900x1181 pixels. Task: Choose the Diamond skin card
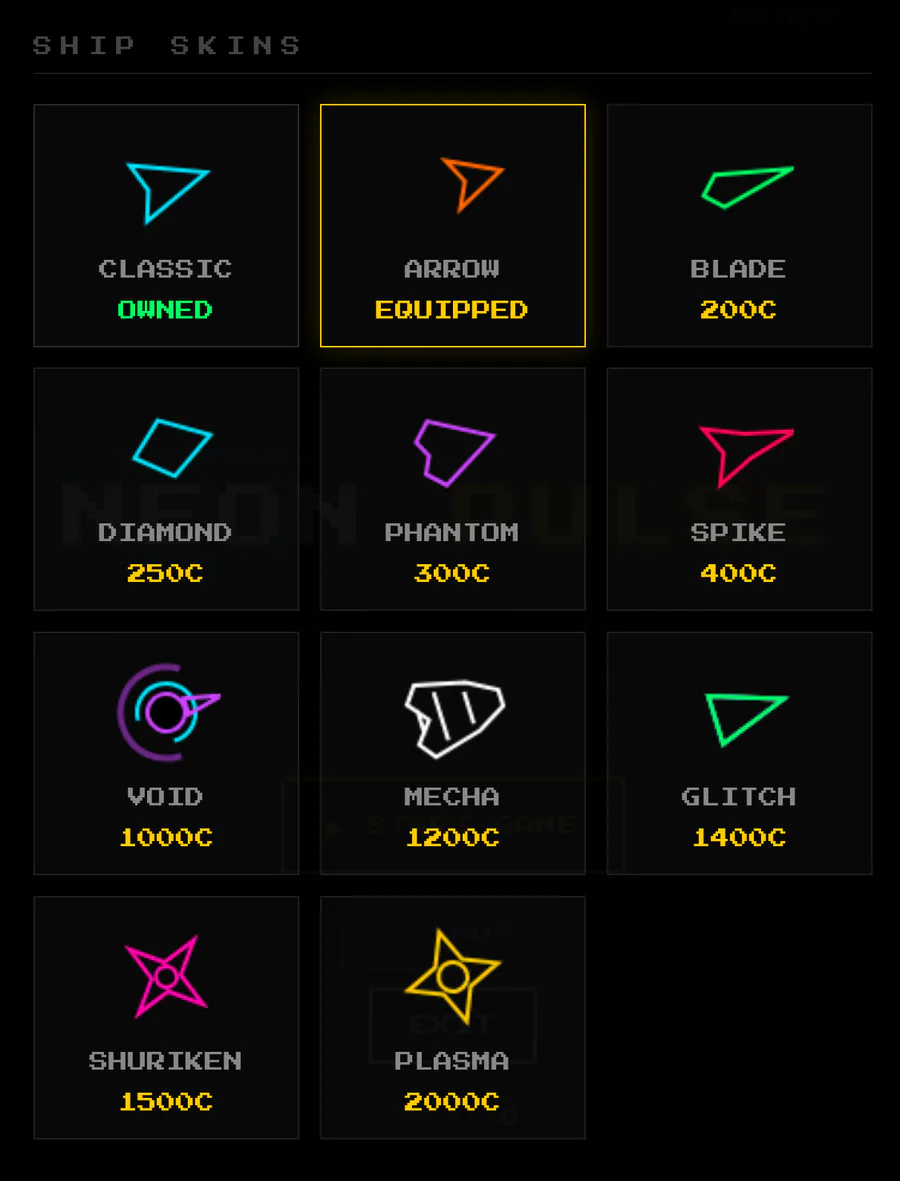point(166,489)
